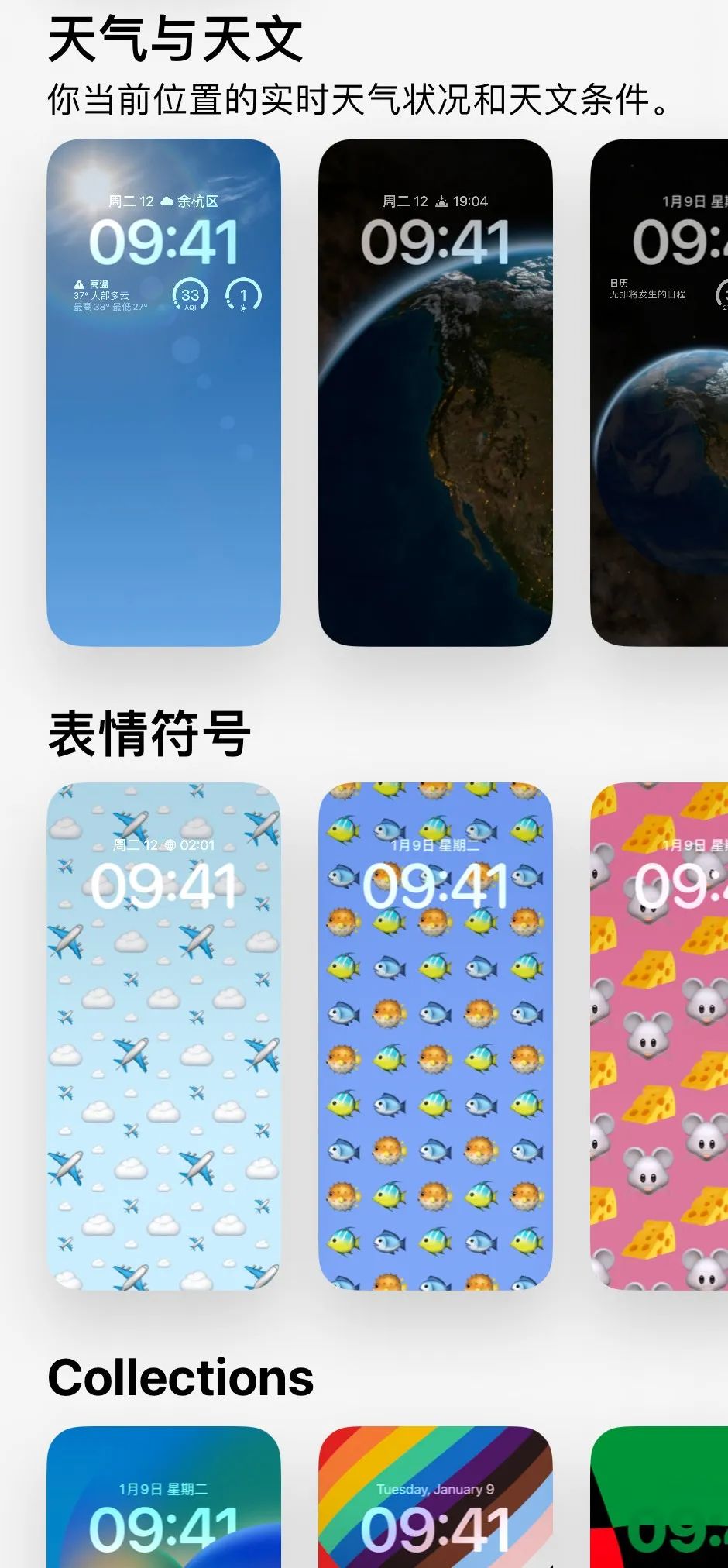Image resolution: width=728 pixels, height=1568 pixels.
Task: Select the blue sky weather wallpaper
Action: (163, 392)
